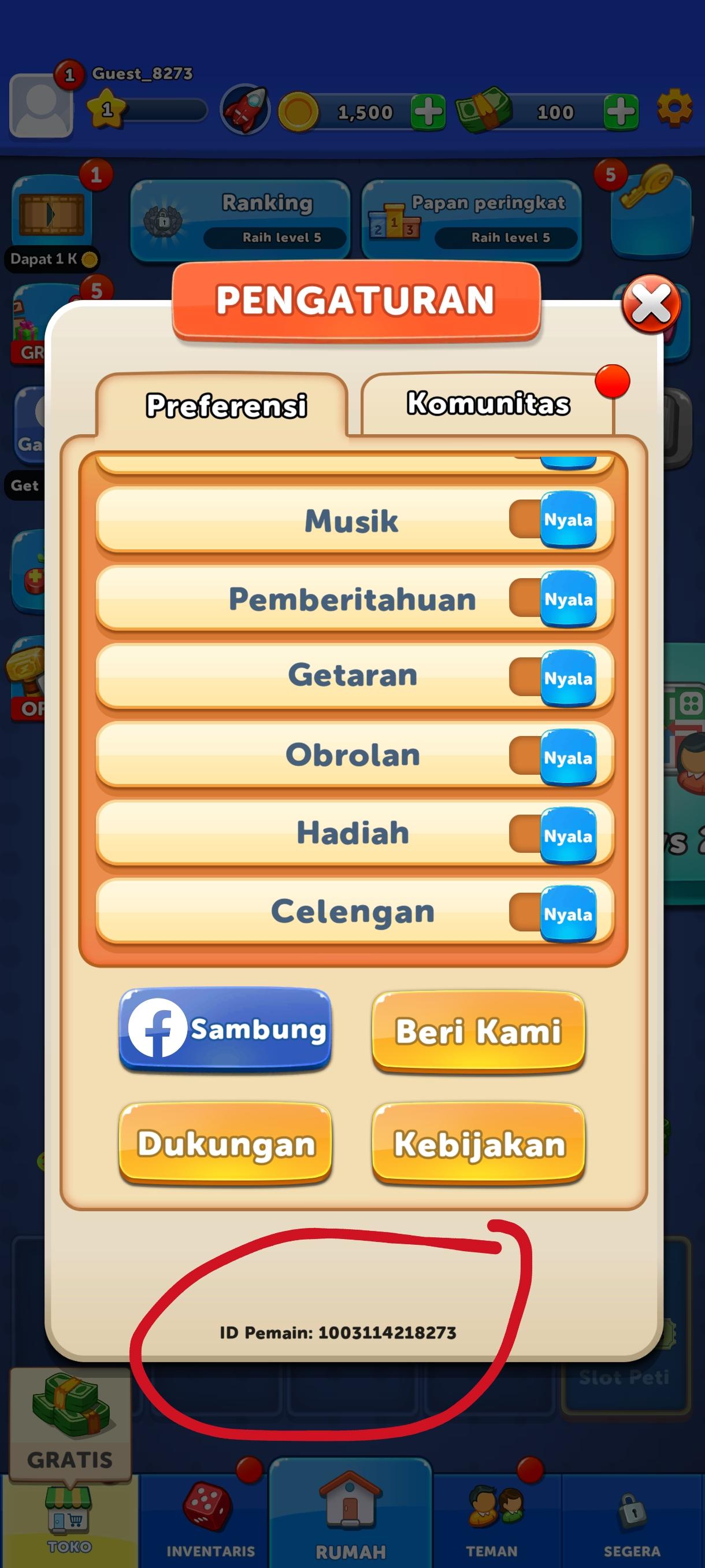Connect with Facebook via Sambung

[x=226, y=1029]
